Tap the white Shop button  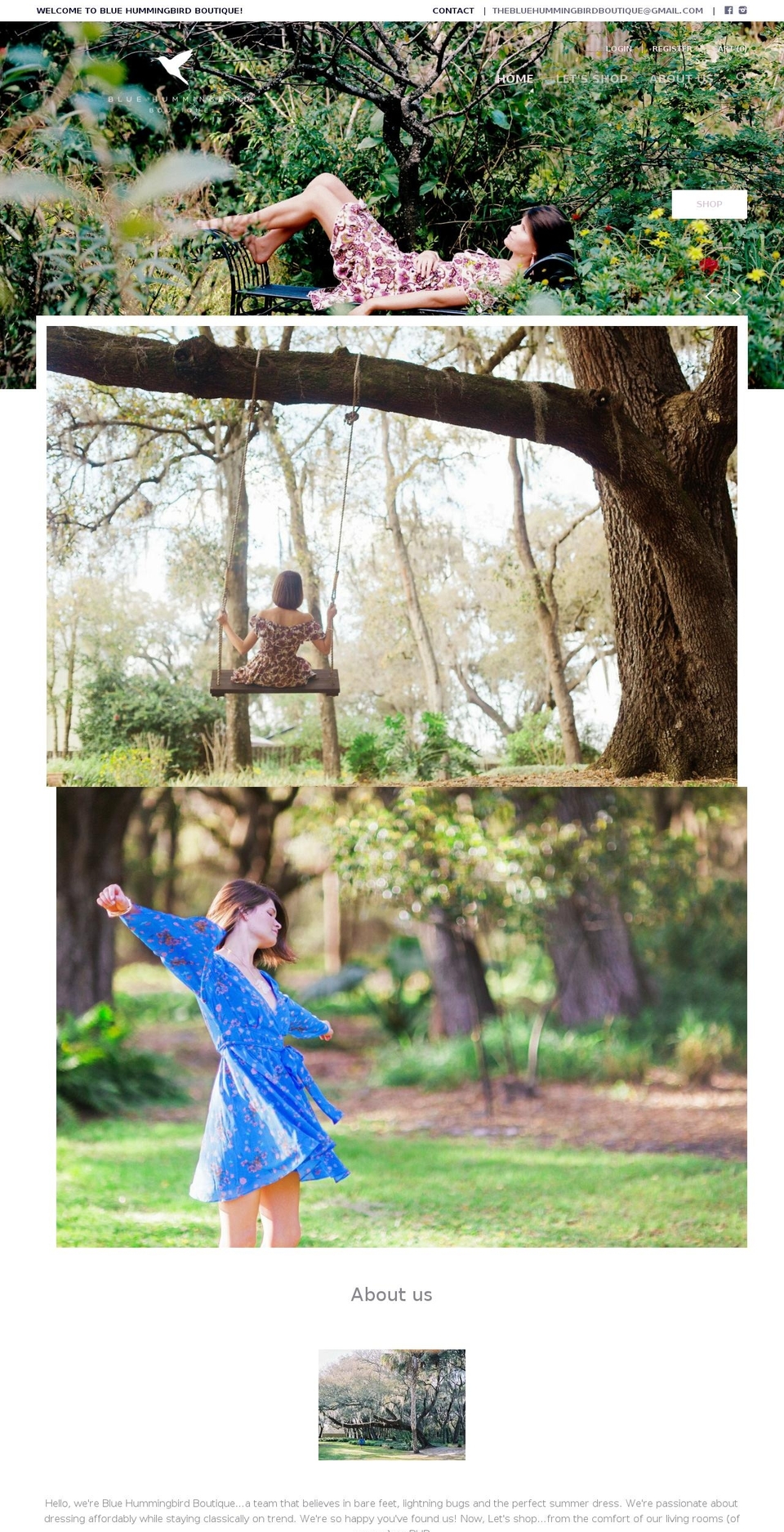[x=709, y=204]
